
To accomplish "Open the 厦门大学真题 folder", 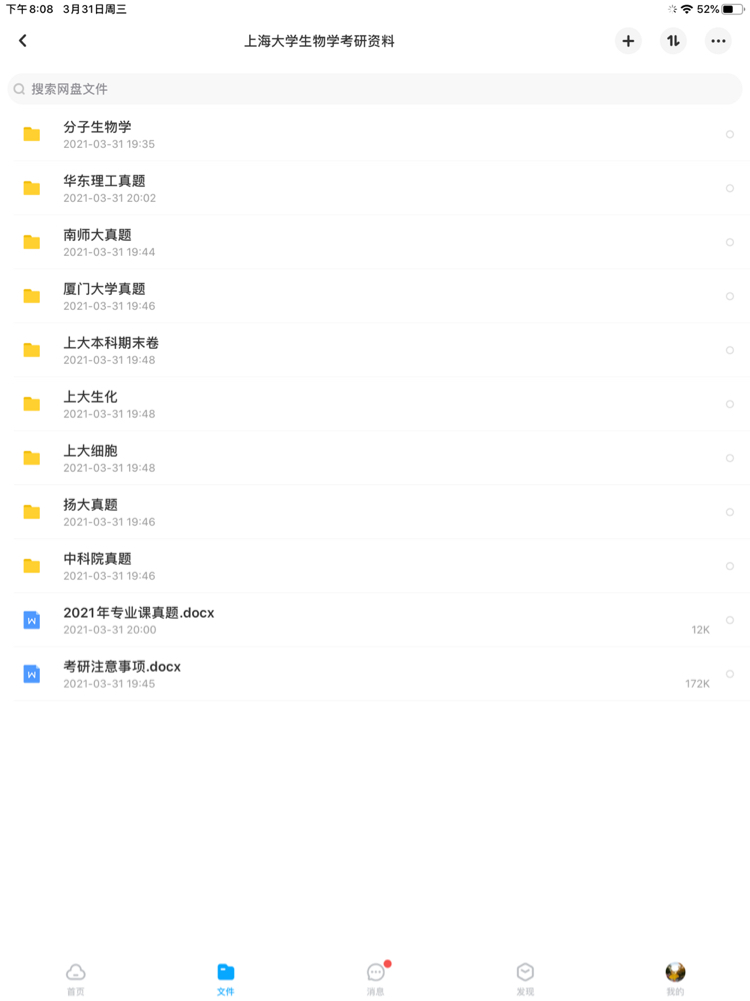I will (x=375, y=296).
